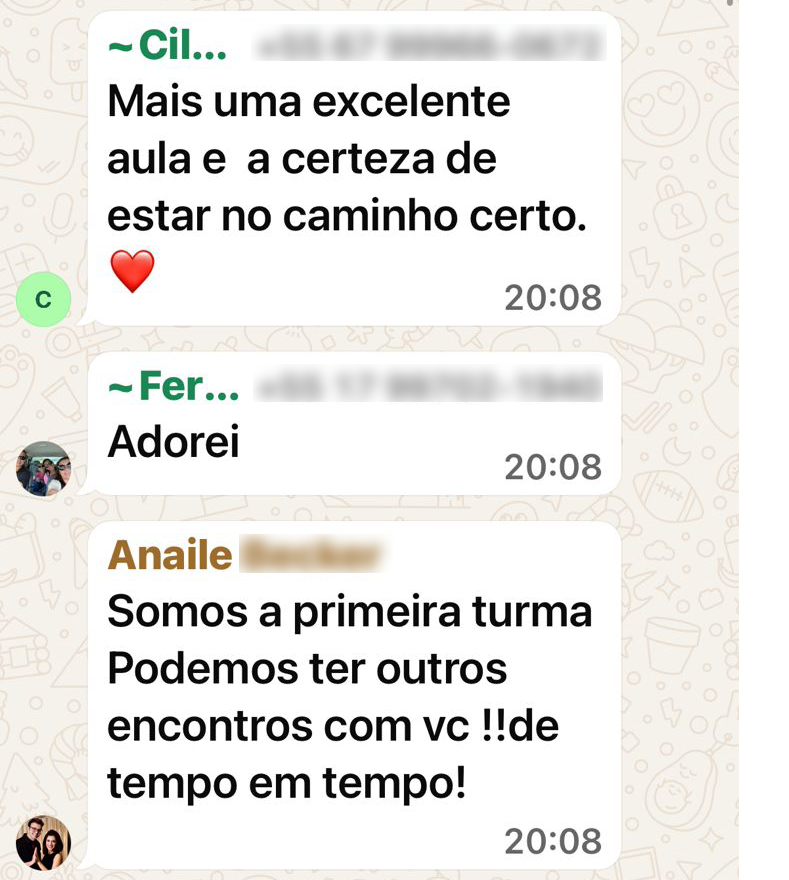Screen dimensions: 789x880
Task: Select the 20:08 timestamp on ~Cil's message
Action: (x=552, y=297)
